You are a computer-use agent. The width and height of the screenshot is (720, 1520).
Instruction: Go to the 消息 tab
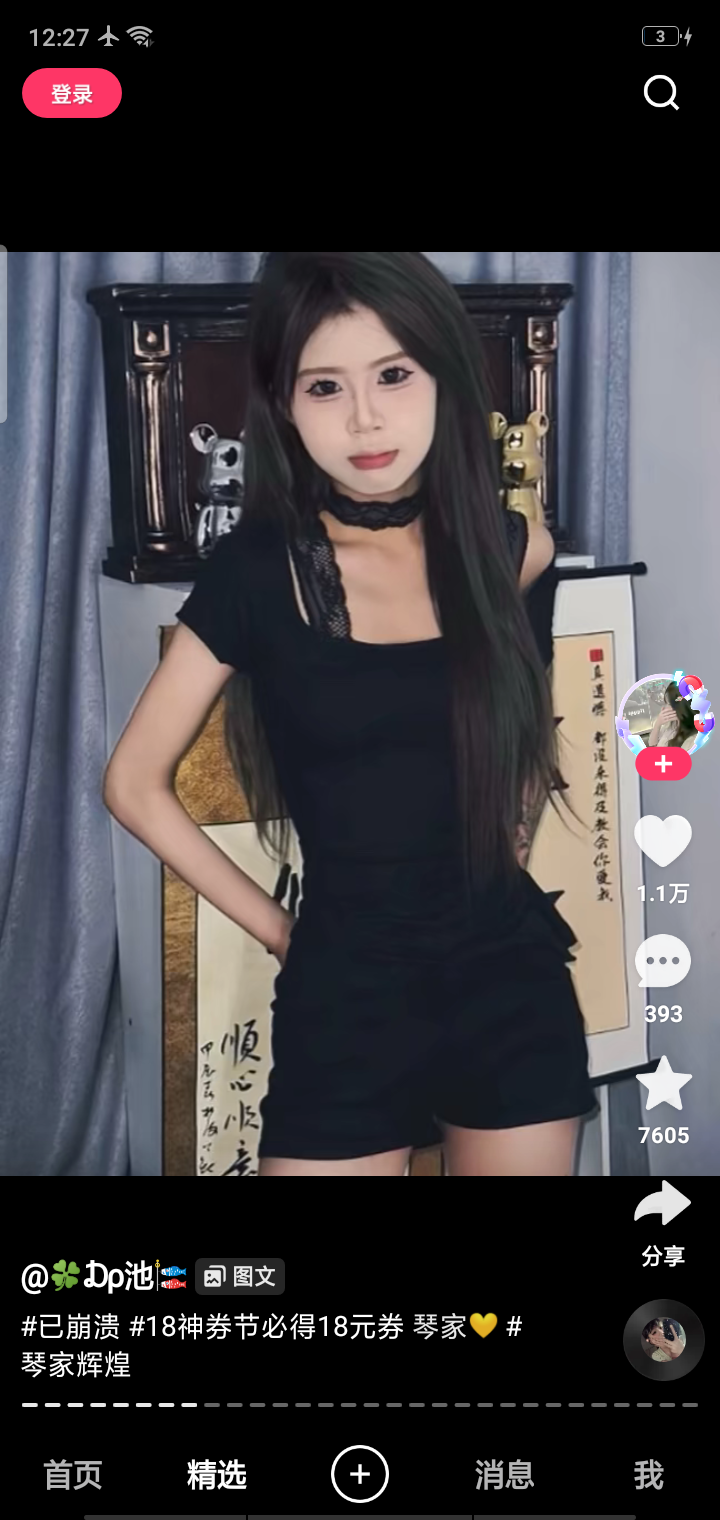coord(504,1475)
